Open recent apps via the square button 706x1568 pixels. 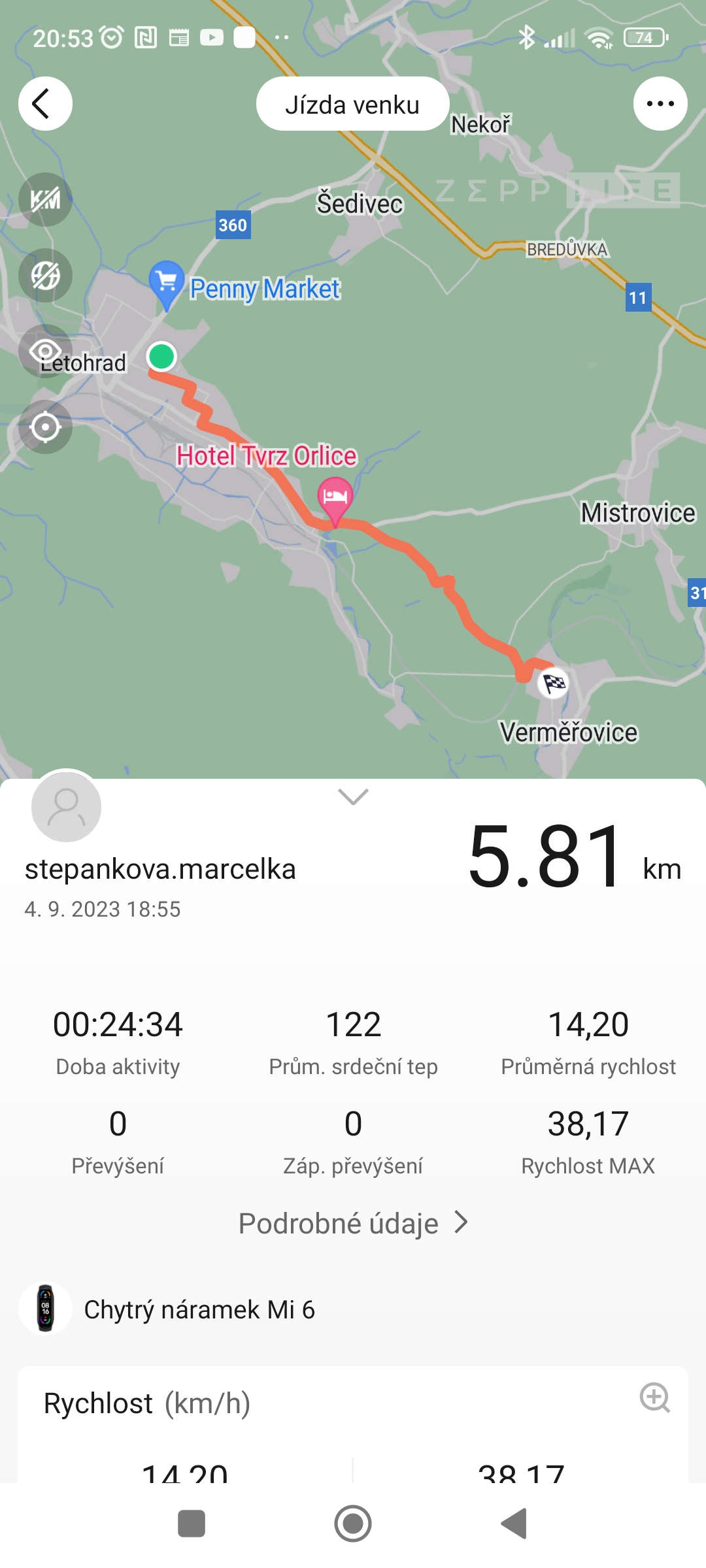coord(192,1524)
